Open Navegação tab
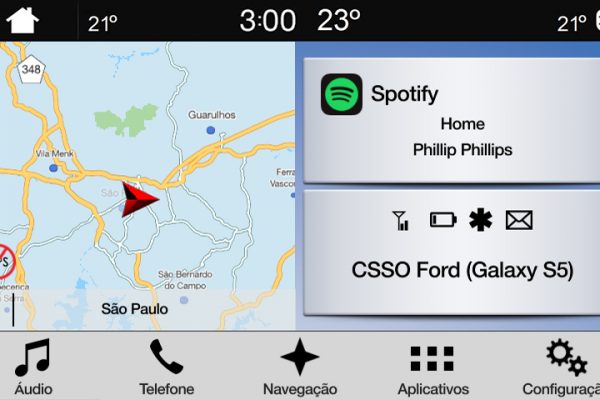 pyautogui.click(x=300, y=367)
